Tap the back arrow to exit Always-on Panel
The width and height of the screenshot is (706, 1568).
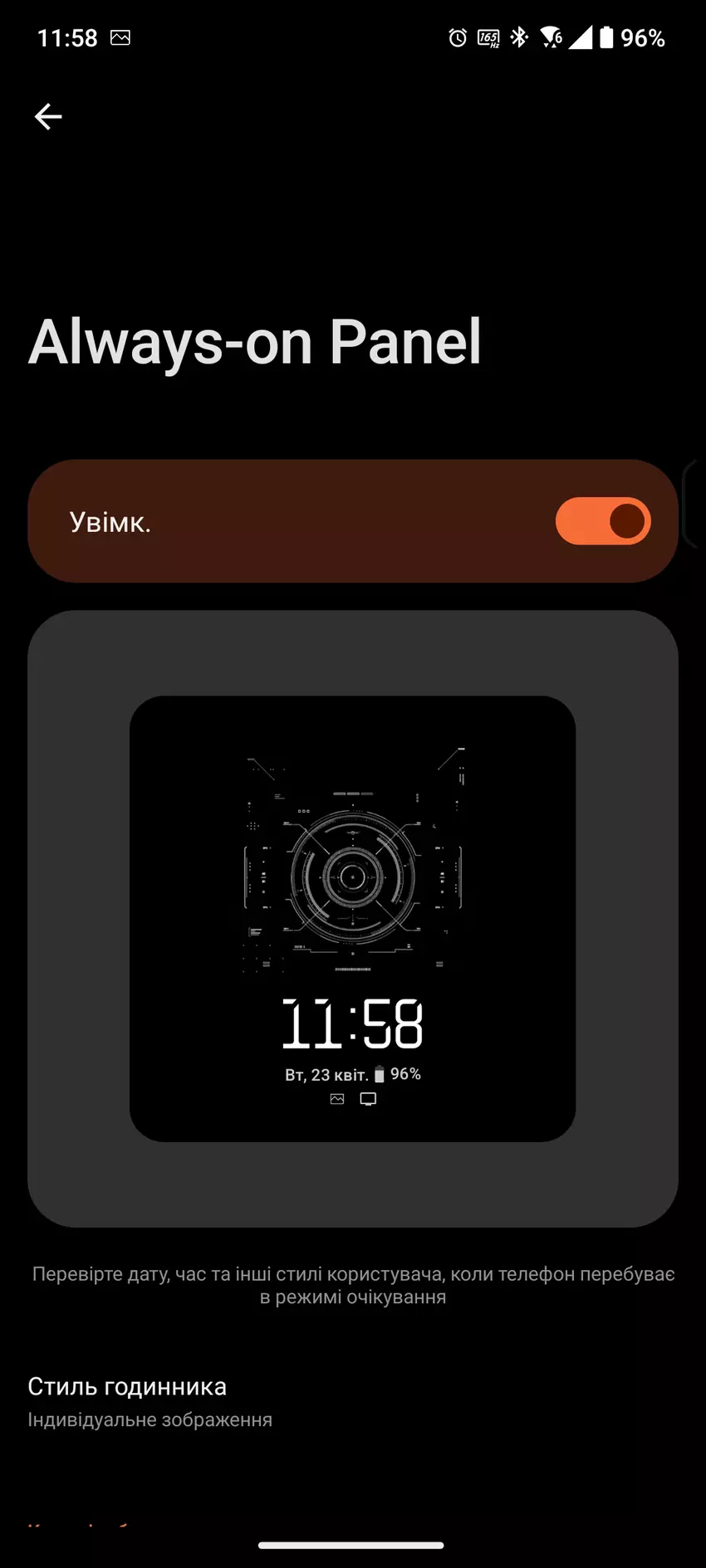tap(47, 116)
